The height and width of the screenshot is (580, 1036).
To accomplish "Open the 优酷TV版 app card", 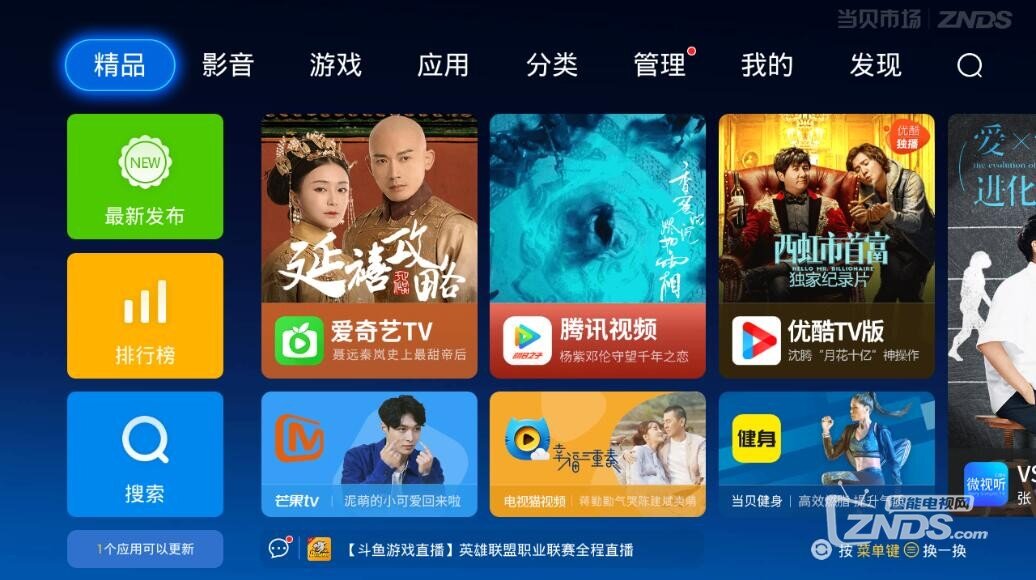I will 826,246.
